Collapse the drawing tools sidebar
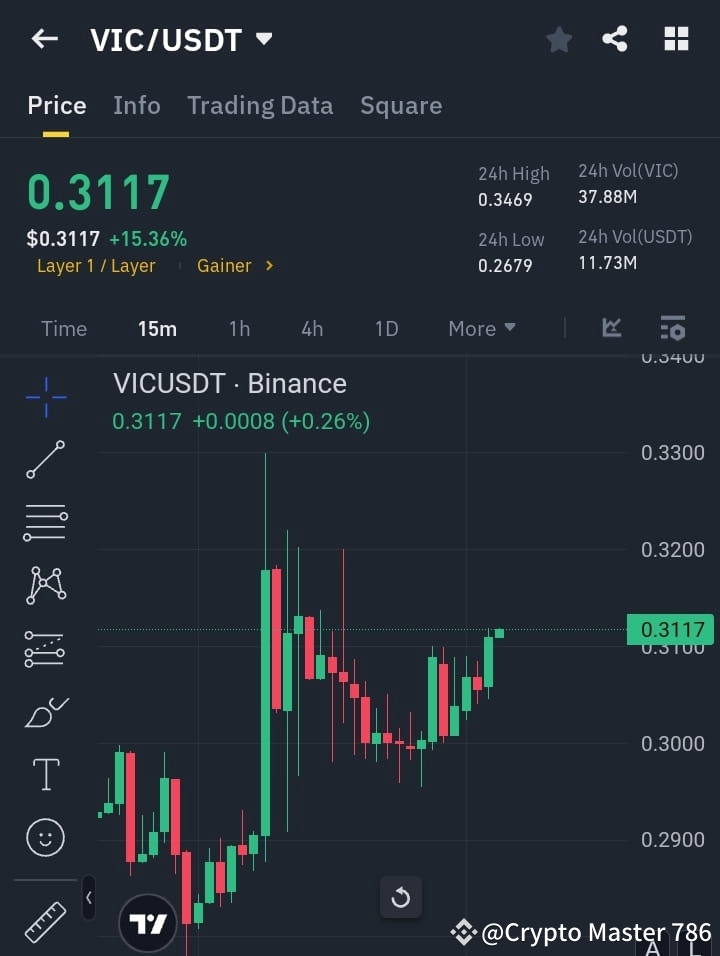Screen dimensions: 720x956 [x=89, y=898]
